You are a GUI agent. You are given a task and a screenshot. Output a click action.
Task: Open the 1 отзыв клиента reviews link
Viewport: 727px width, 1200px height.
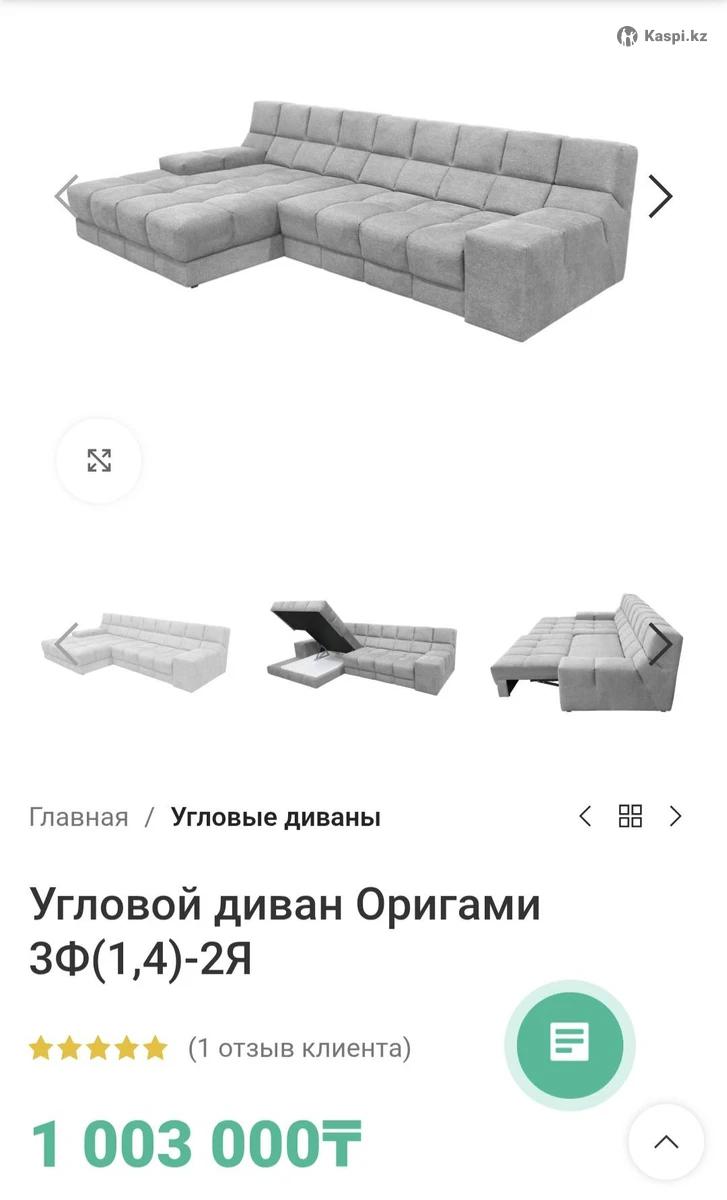(x=300, y=1048)
